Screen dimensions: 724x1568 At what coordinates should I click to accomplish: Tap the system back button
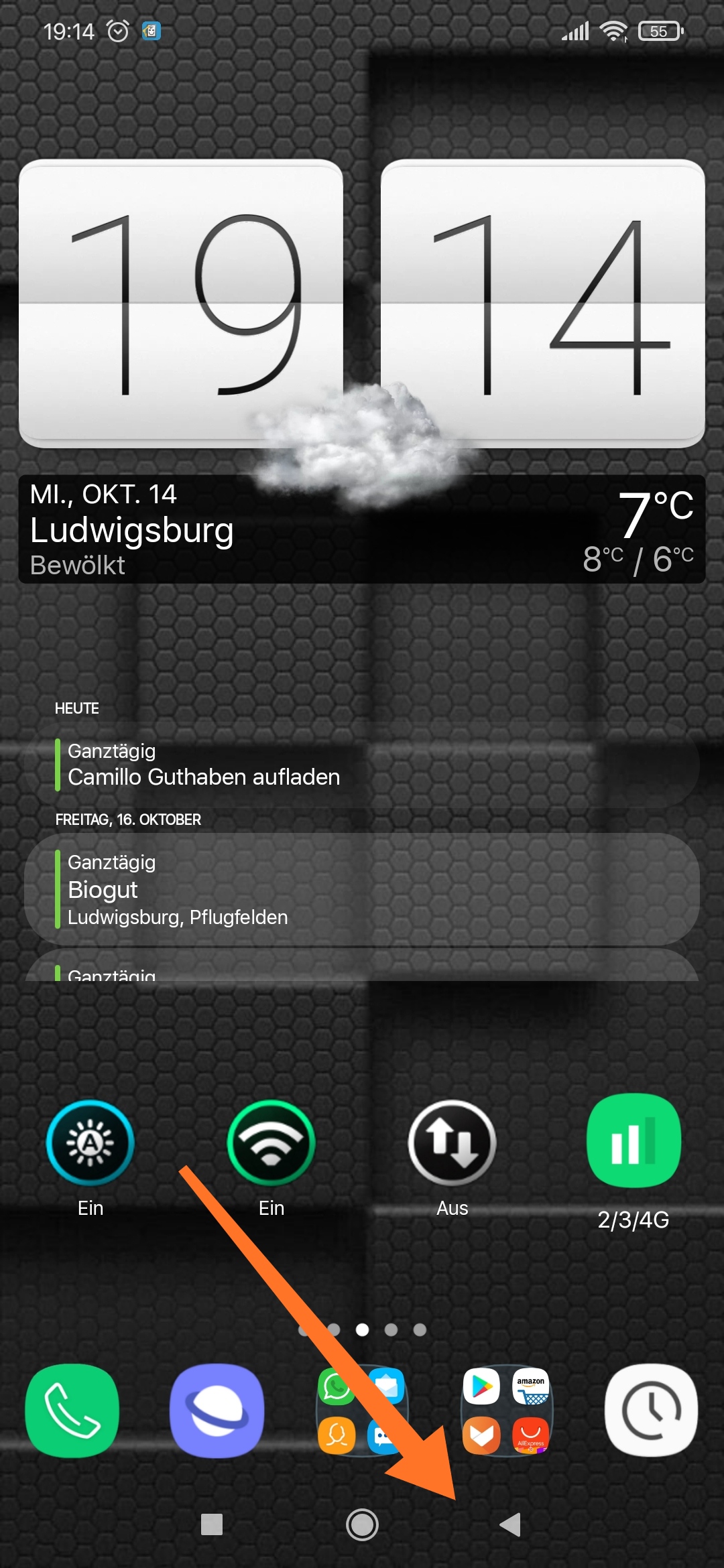pos(511,1525)
